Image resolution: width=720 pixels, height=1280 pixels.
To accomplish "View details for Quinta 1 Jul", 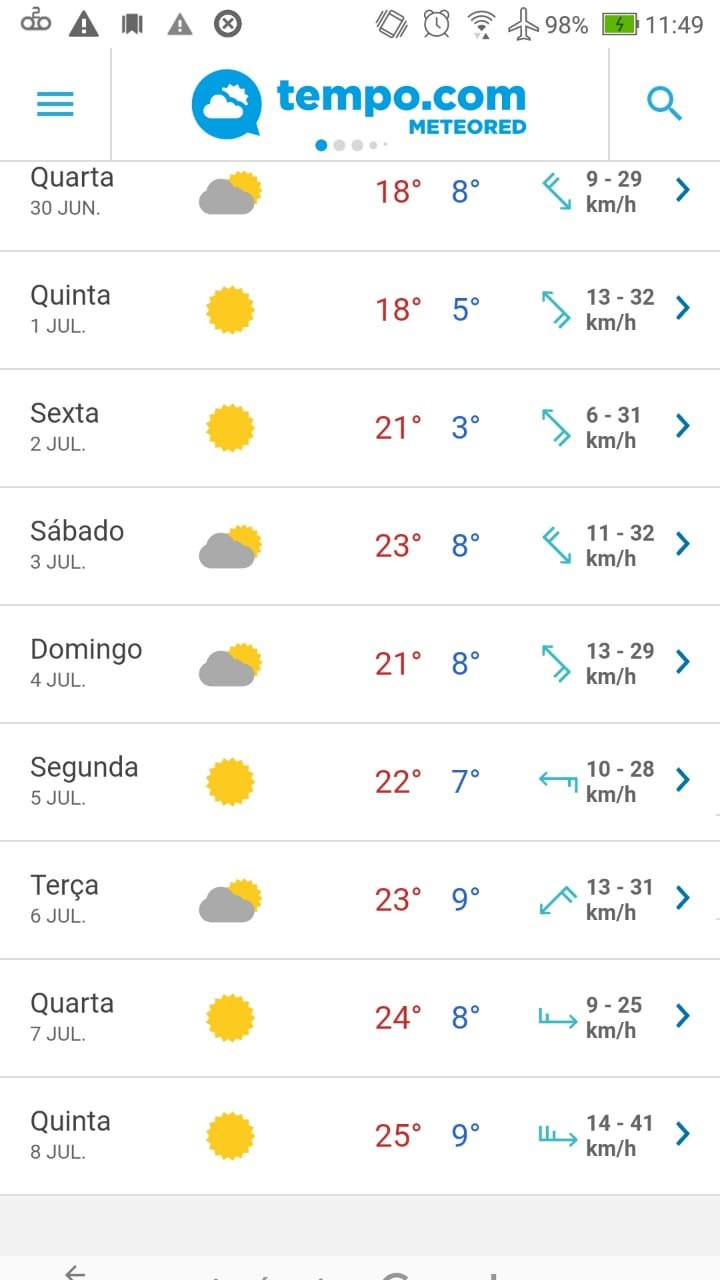I will (x=360, y=310).
